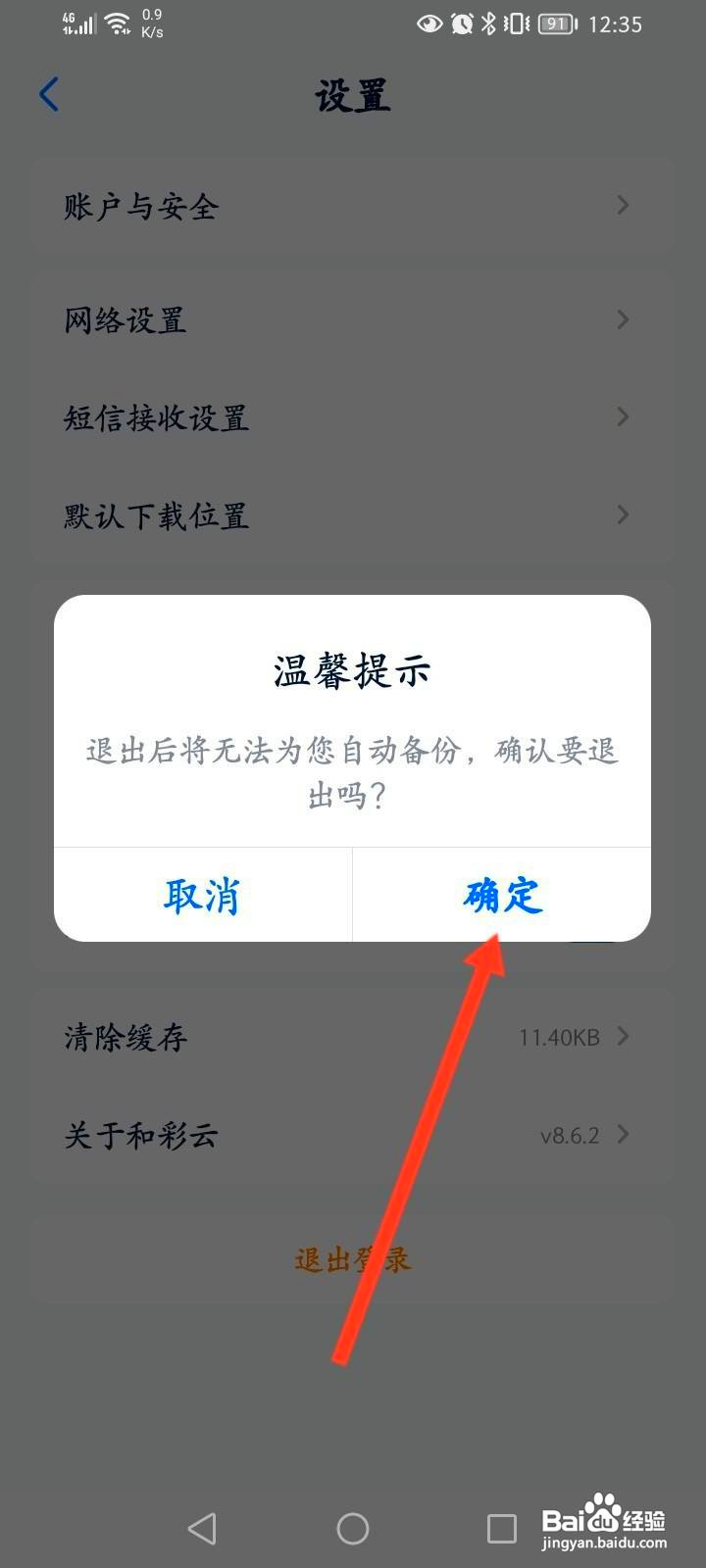Click the battery indicator showing 91
This screenshot has height=1568, width=706.
[x=556, y=24]
